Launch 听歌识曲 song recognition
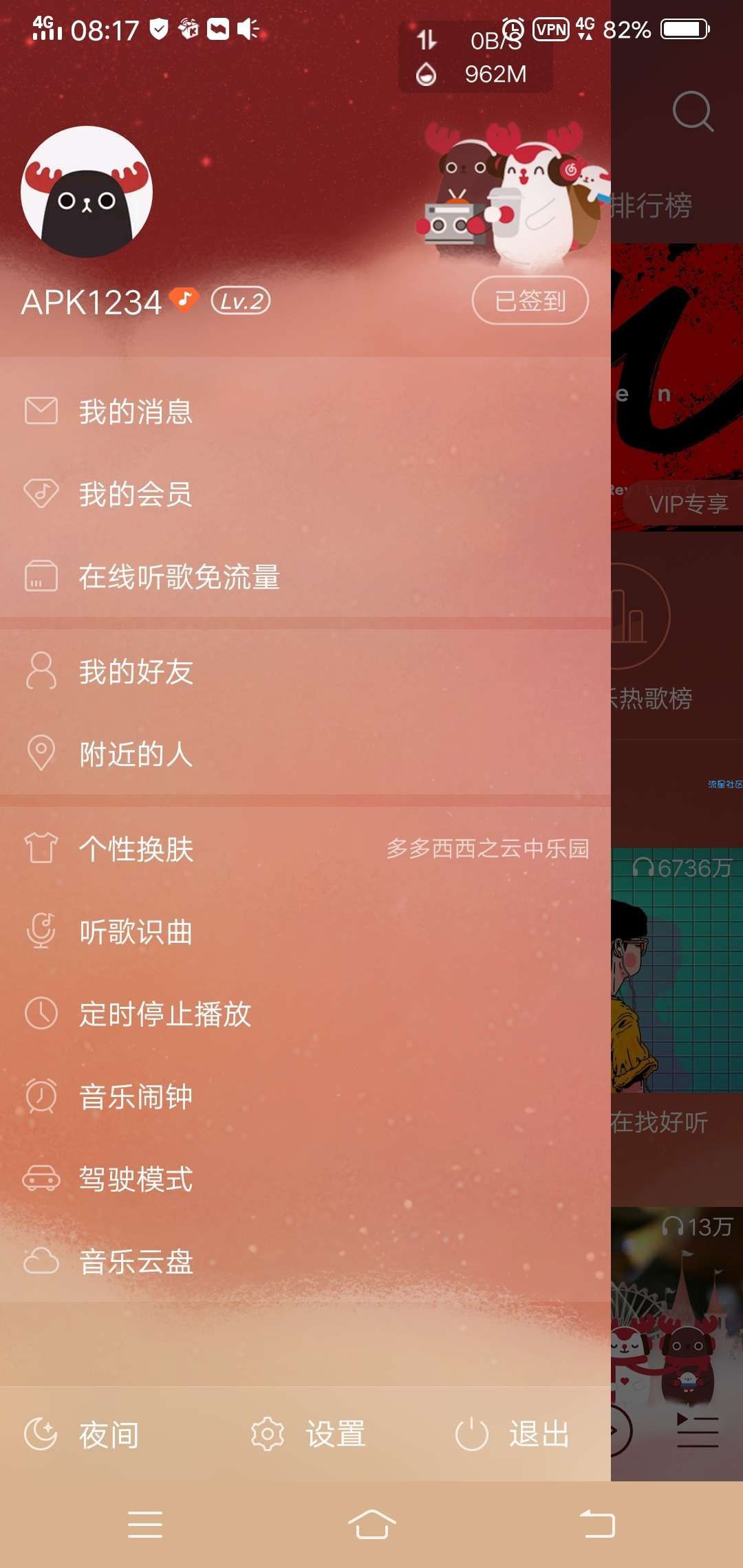The image size is (743, 1568). [x=136, y=932]
